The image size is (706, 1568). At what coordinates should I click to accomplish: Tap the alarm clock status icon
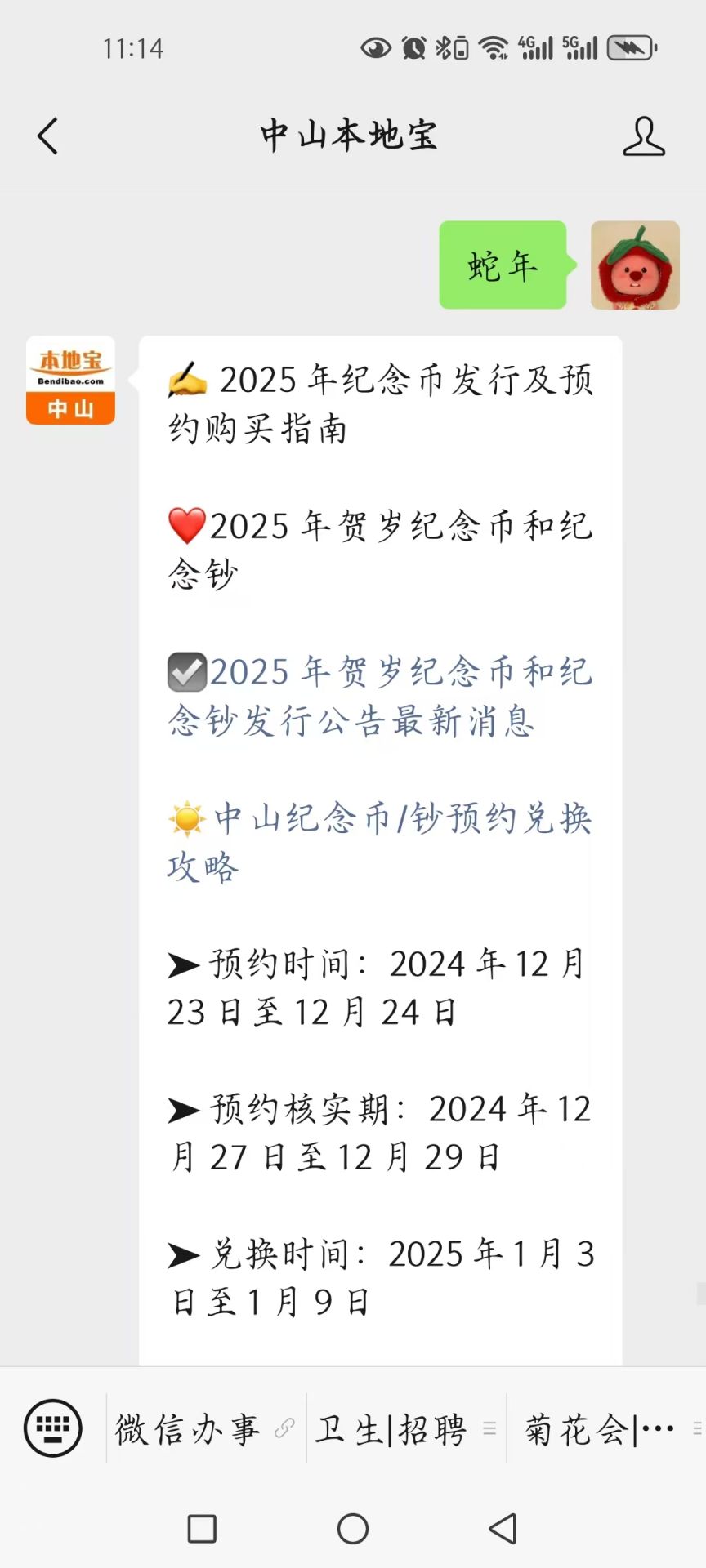pyautogui.click(x=413, y=47)
